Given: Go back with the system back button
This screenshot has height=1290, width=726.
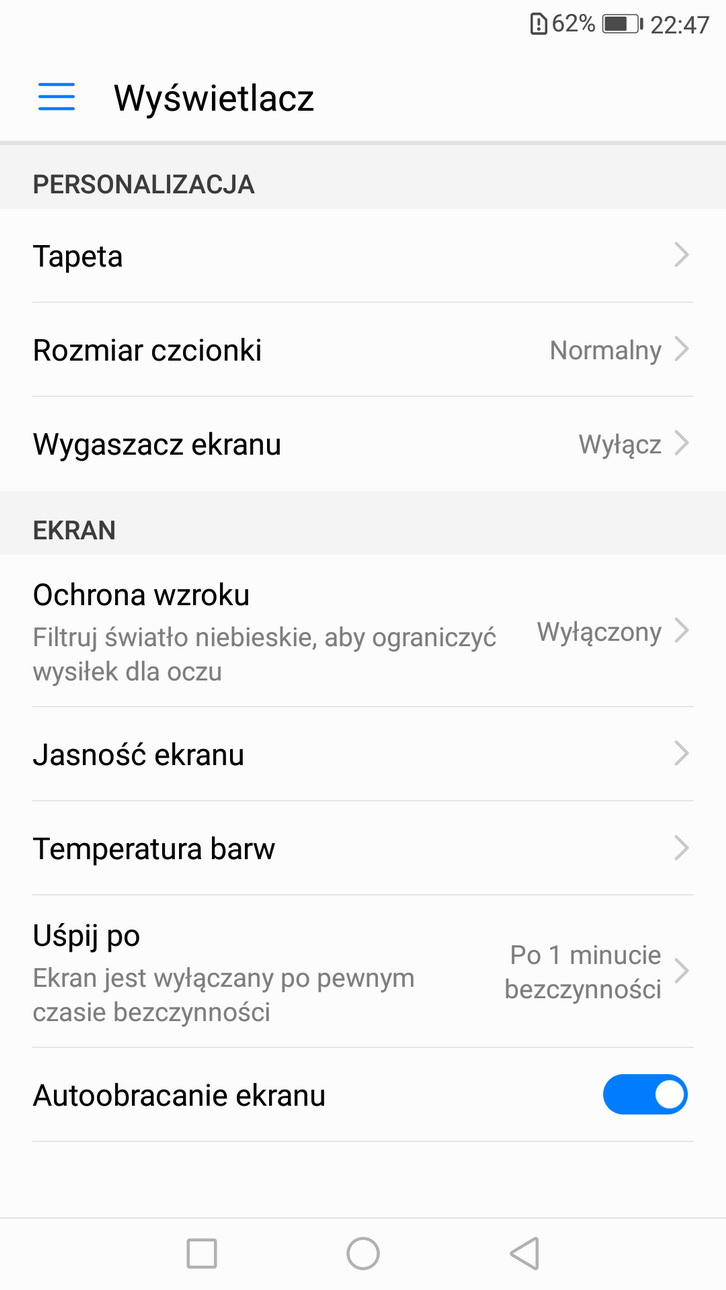Looking at the screenshot, I should coord(524,1253).
